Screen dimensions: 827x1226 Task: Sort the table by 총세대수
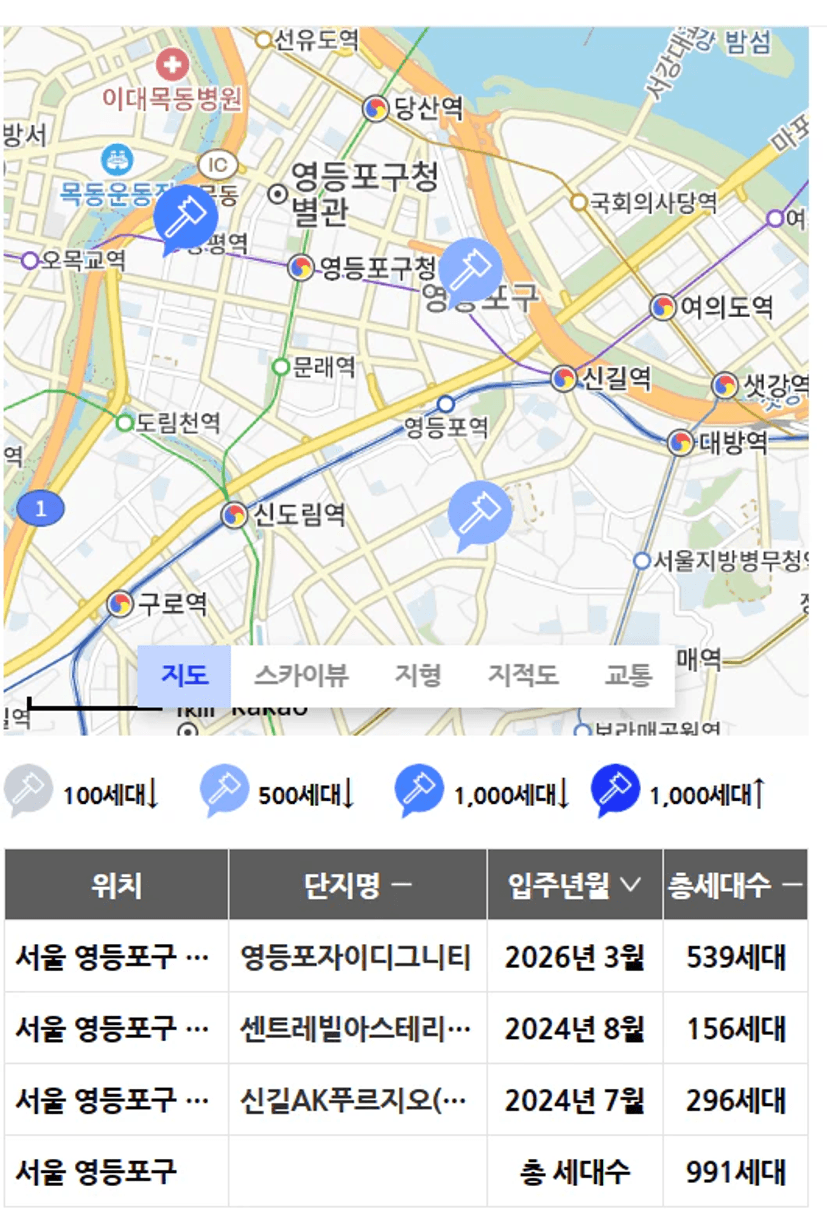[x=734, y=885]
